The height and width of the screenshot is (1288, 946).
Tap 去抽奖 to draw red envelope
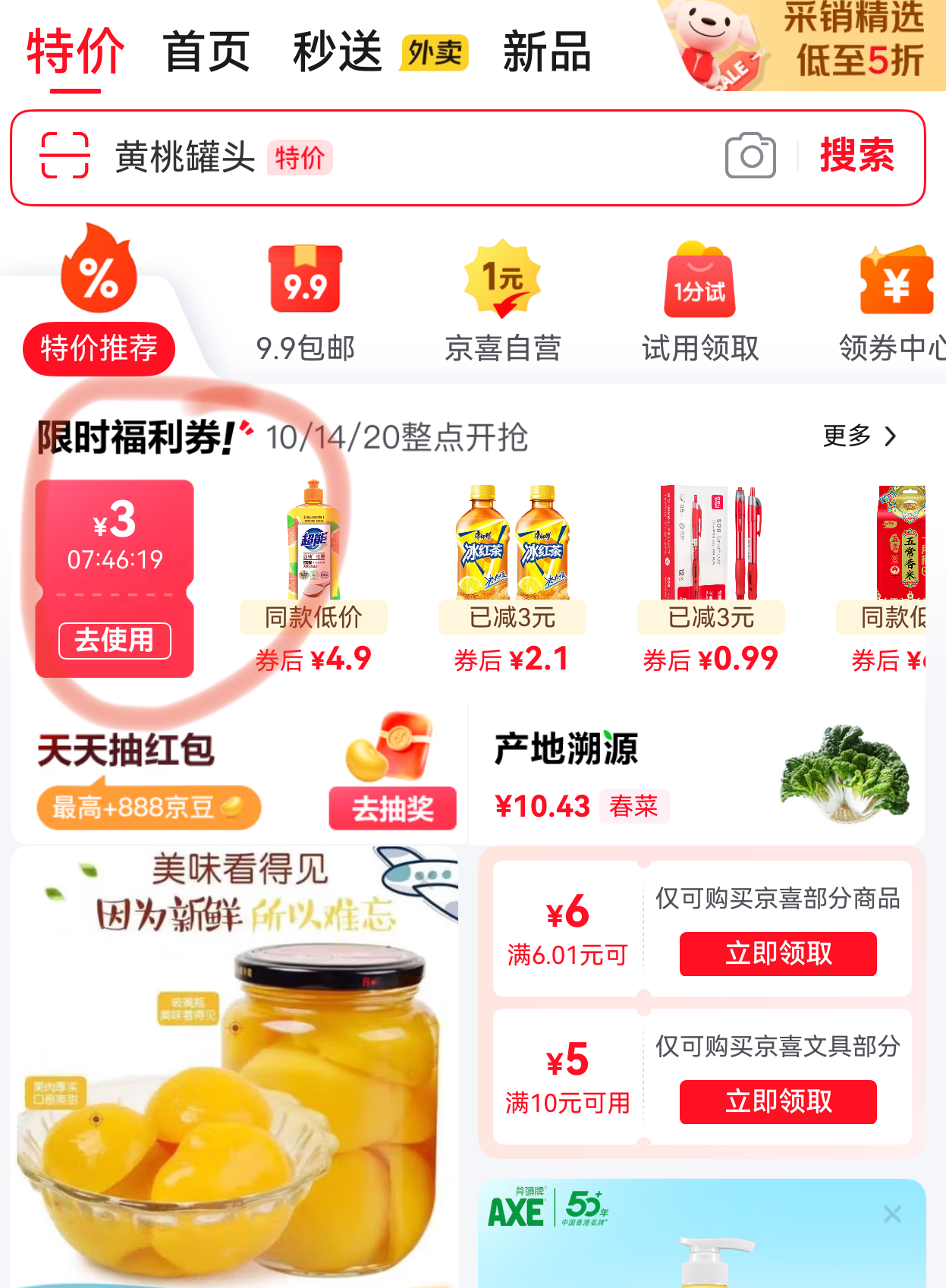point(392,808)
